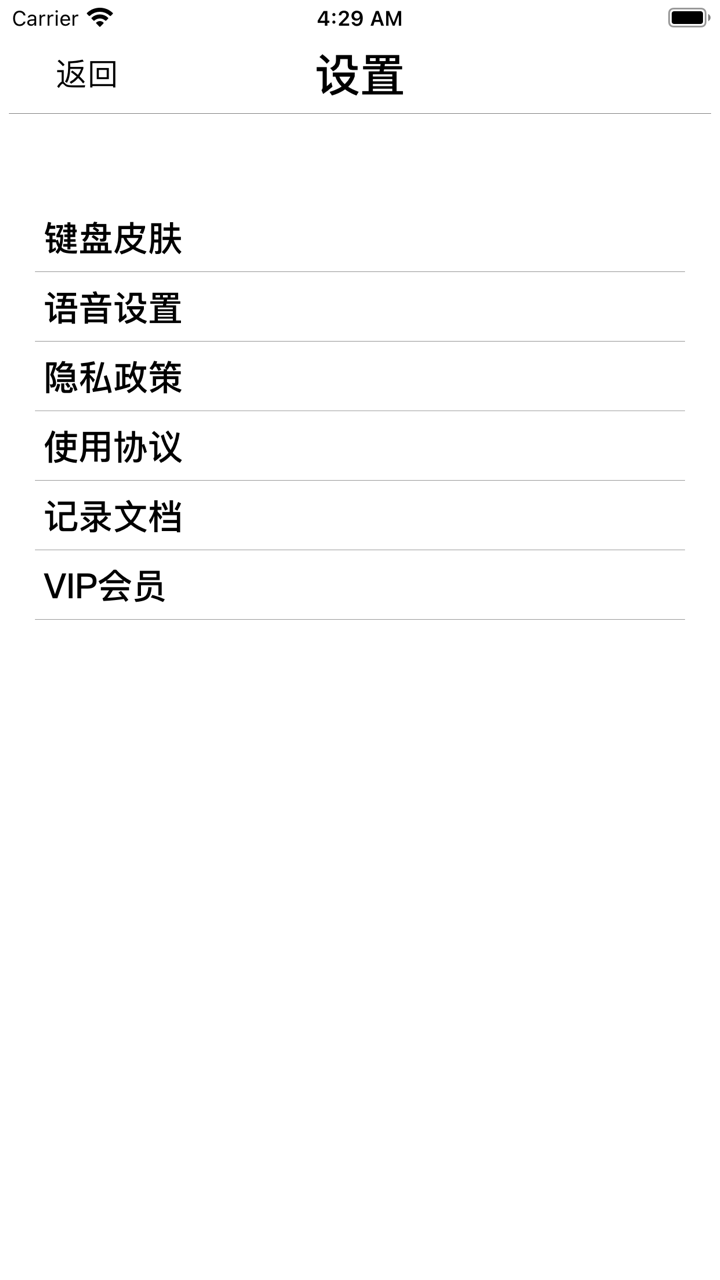Tap 返回 to go back
This screenshot has width=720, height=1280.
[86, 74]
